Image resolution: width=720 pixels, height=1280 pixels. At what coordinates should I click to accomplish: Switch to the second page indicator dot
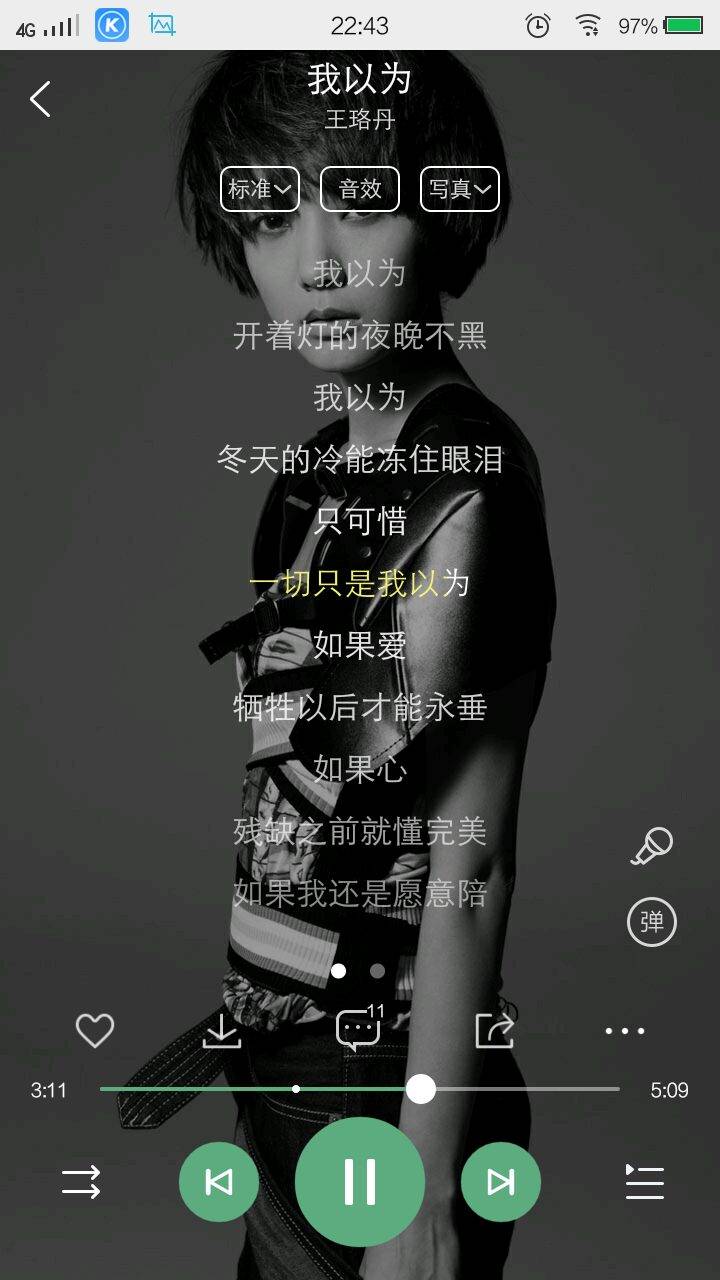(x=377, y=971)
